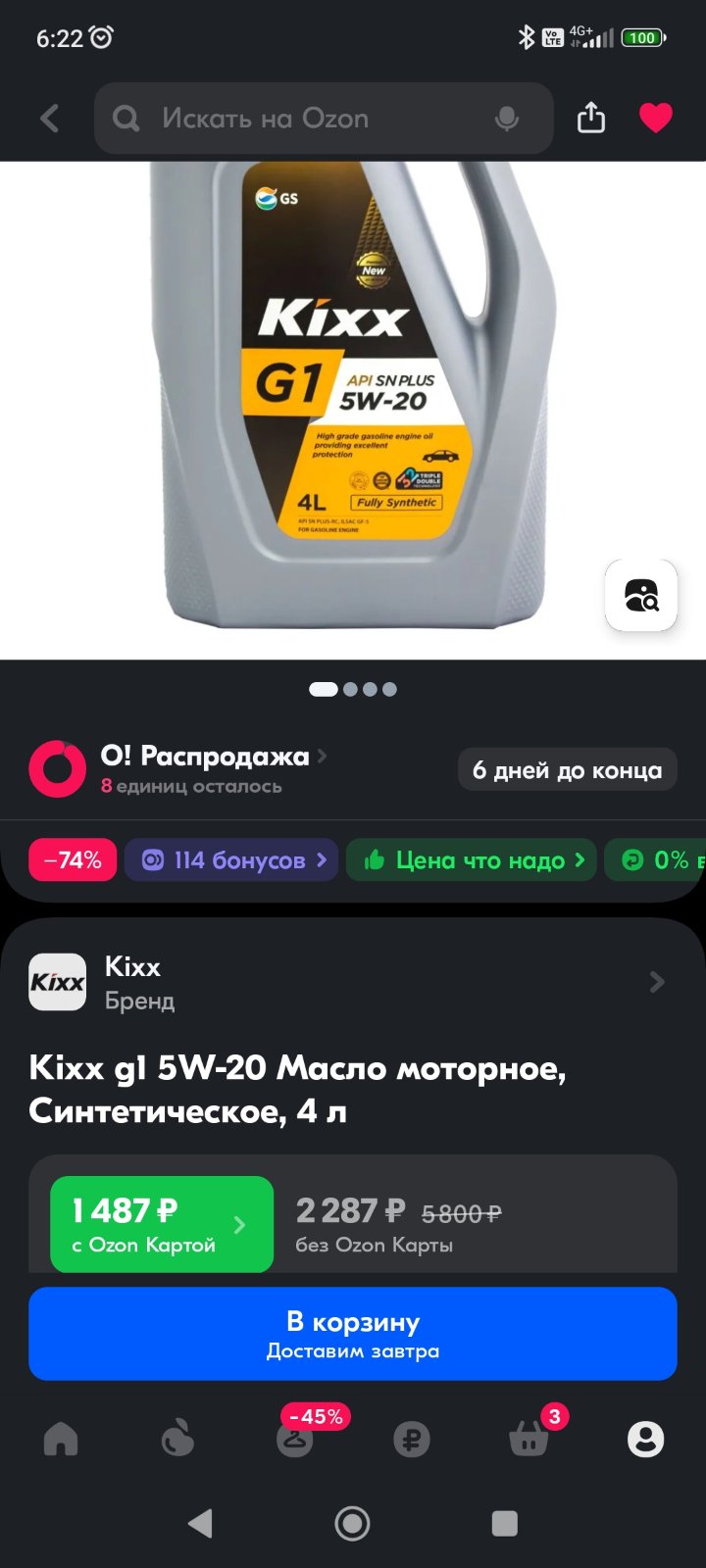Tap the '114 бонусов' chip
Viewport: 706px width, 1568px height.
[x=231, y=860]
